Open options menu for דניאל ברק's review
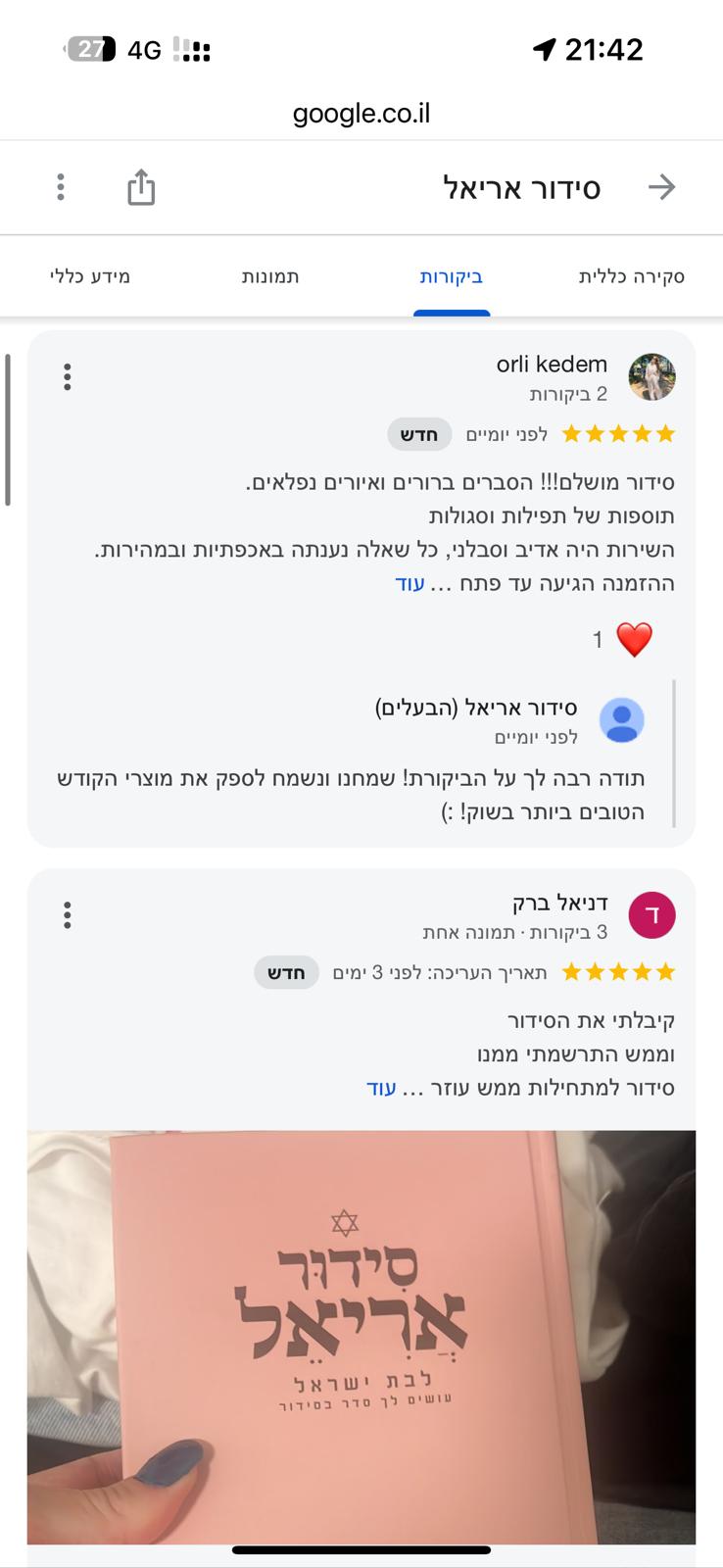723x1568 pixels. coord(68,915)
